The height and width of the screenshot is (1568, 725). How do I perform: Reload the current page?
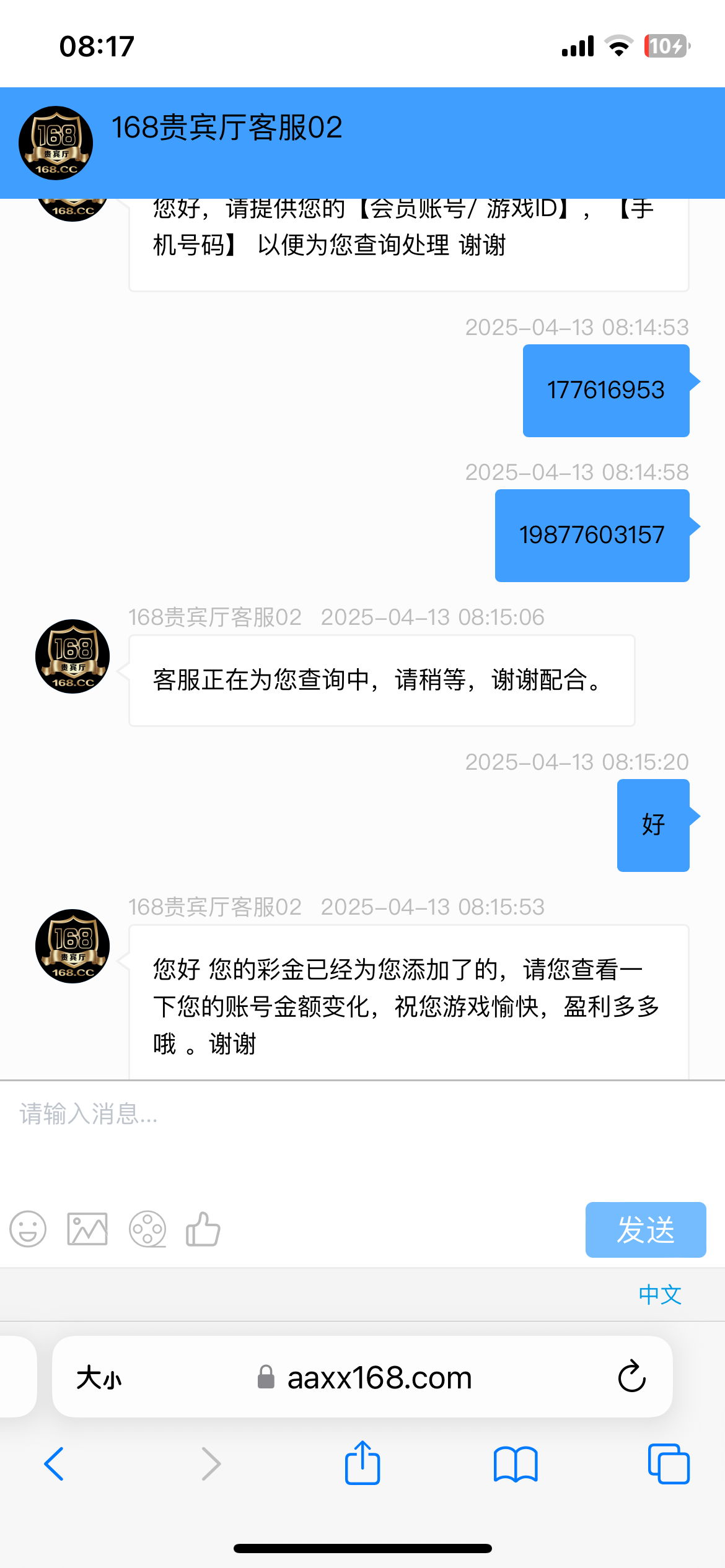click(x=632, y=1377)
